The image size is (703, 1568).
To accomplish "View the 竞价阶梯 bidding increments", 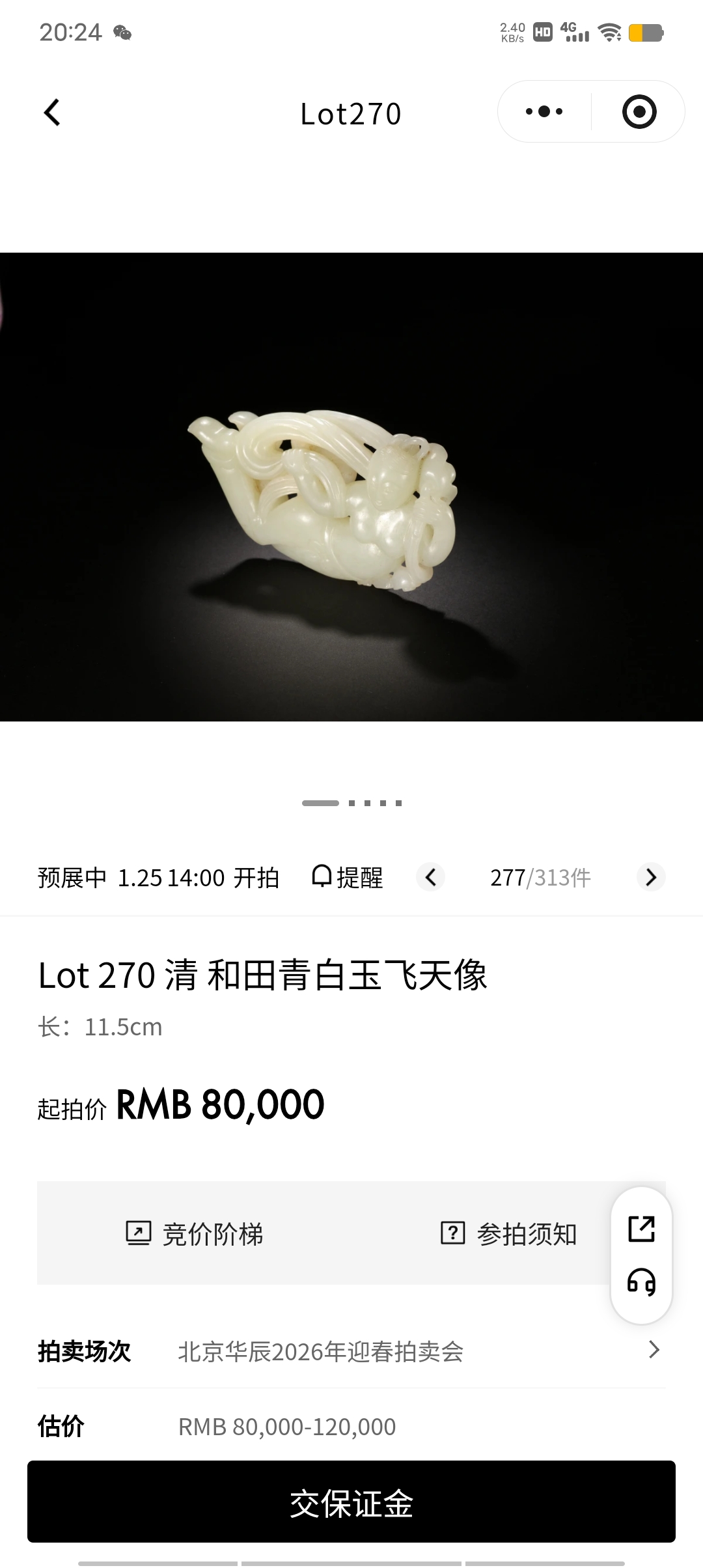I will pos(195,1233).
